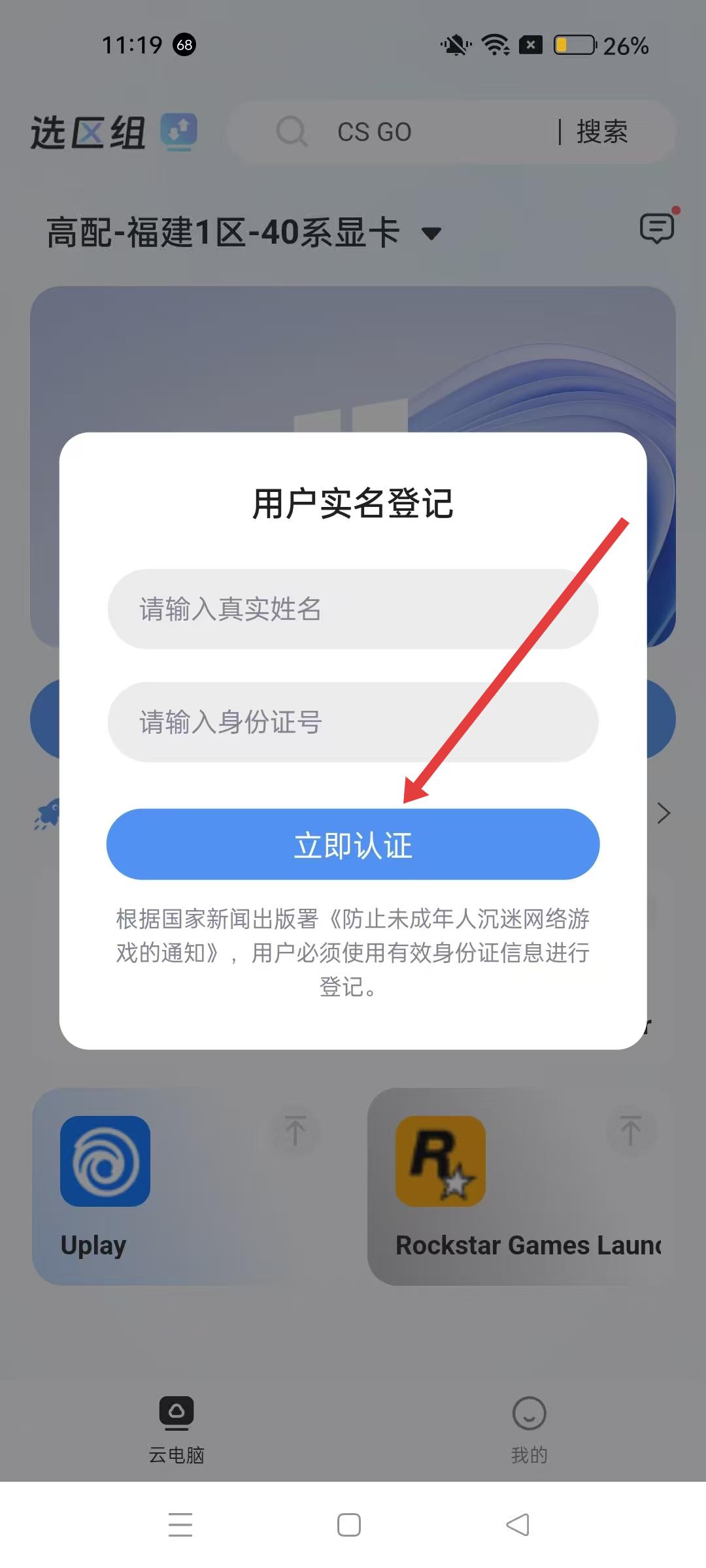Tap the 搜索 search button
Screen dimensions: 706x1568
601,132
